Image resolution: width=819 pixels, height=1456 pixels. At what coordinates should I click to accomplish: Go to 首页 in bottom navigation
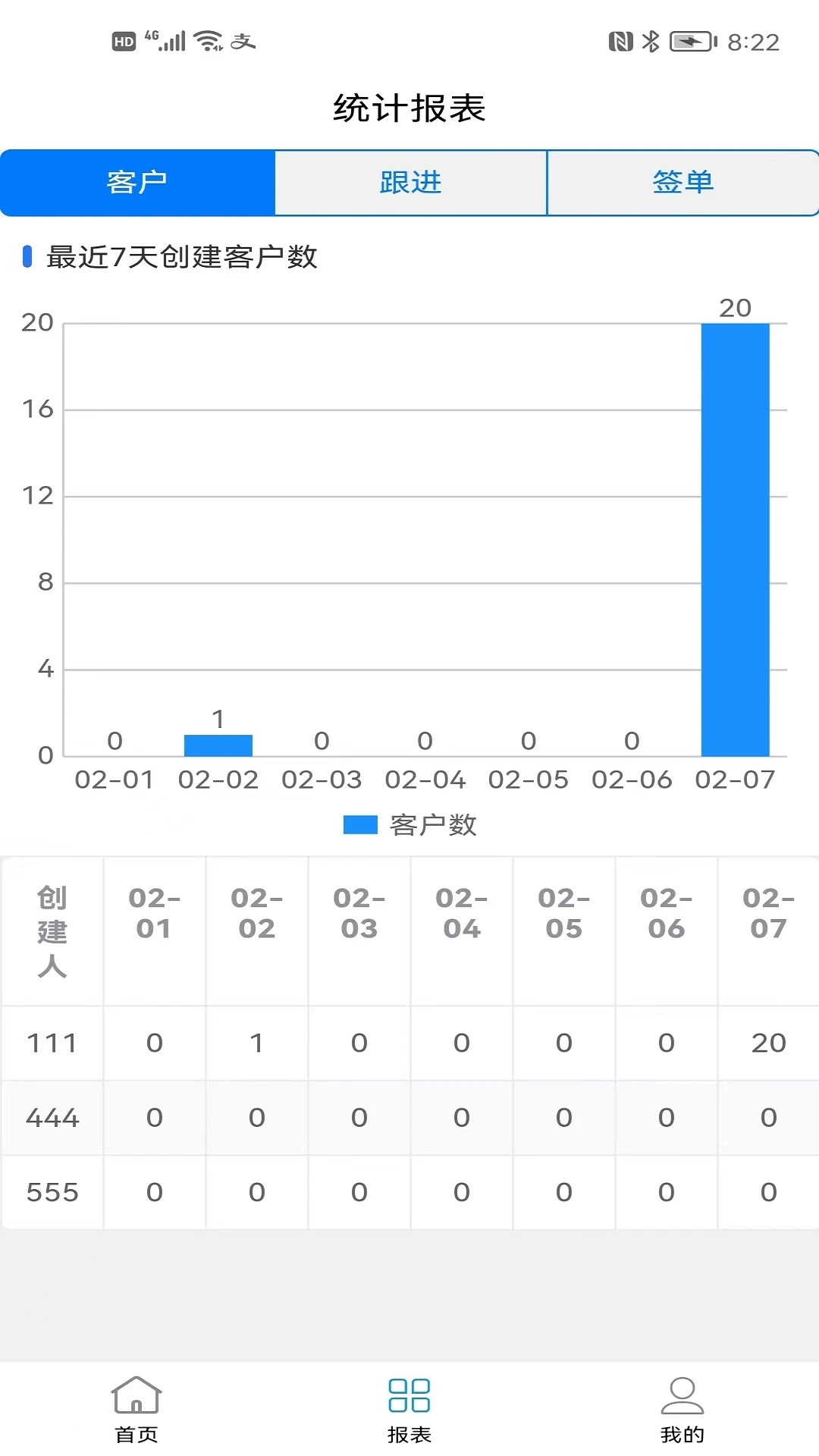136,1410
